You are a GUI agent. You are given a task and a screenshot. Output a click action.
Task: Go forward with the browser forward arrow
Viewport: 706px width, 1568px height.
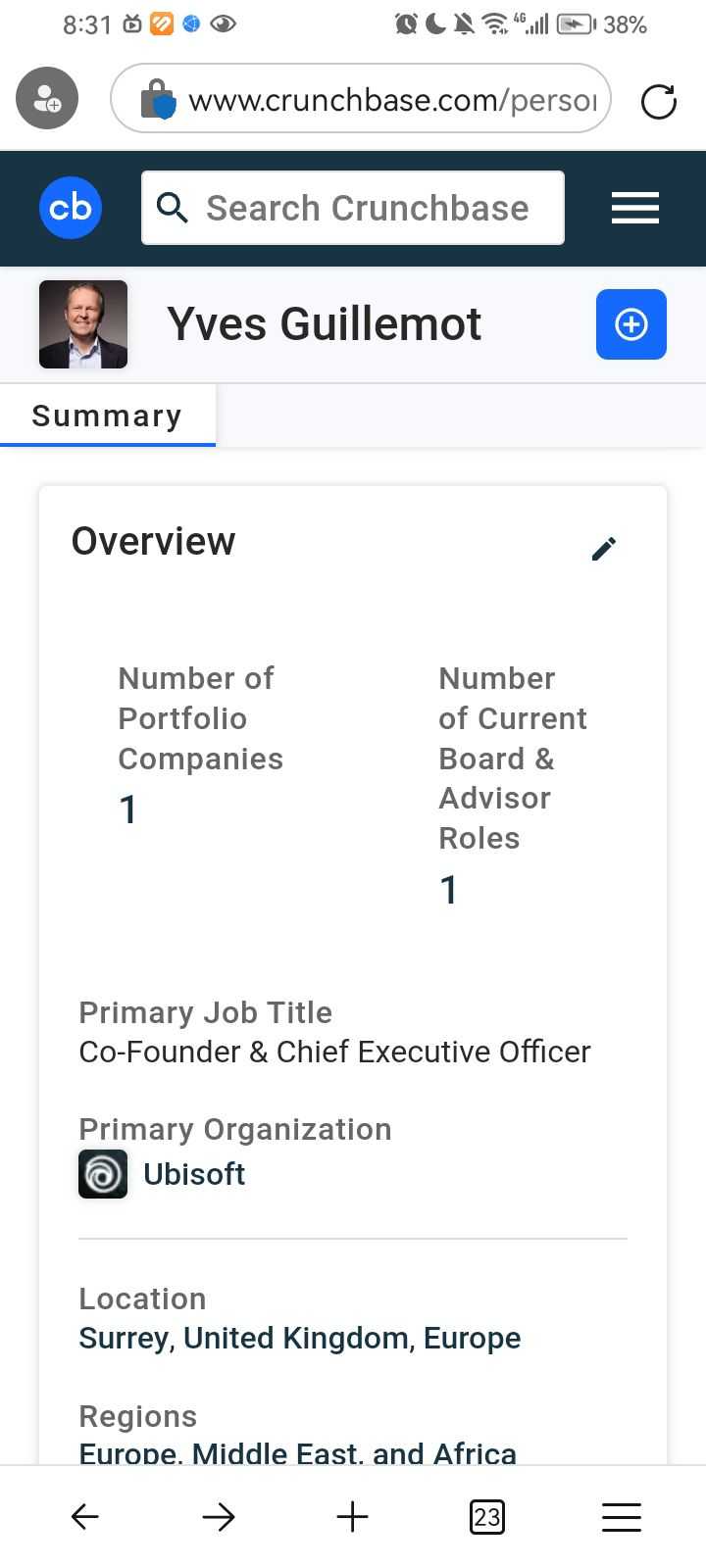[219, 1517]
